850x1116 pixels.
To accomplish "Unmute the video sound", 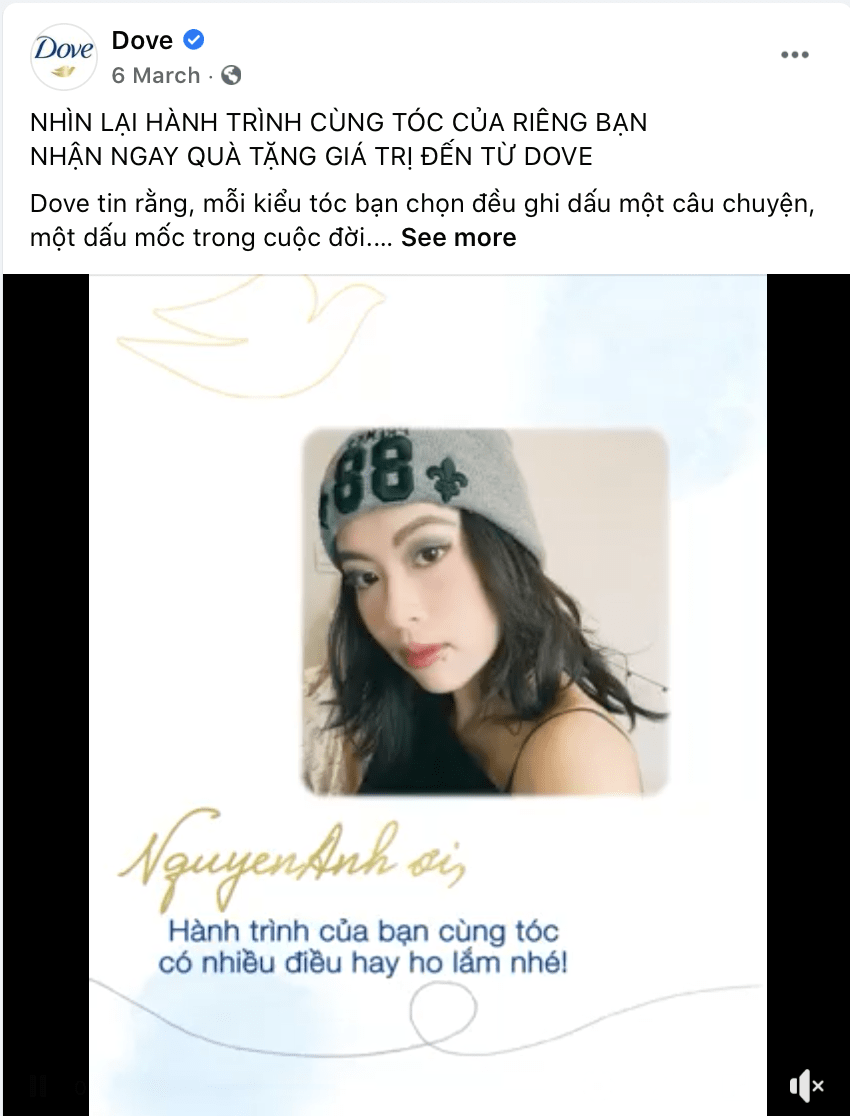I will coord(806,1085).
